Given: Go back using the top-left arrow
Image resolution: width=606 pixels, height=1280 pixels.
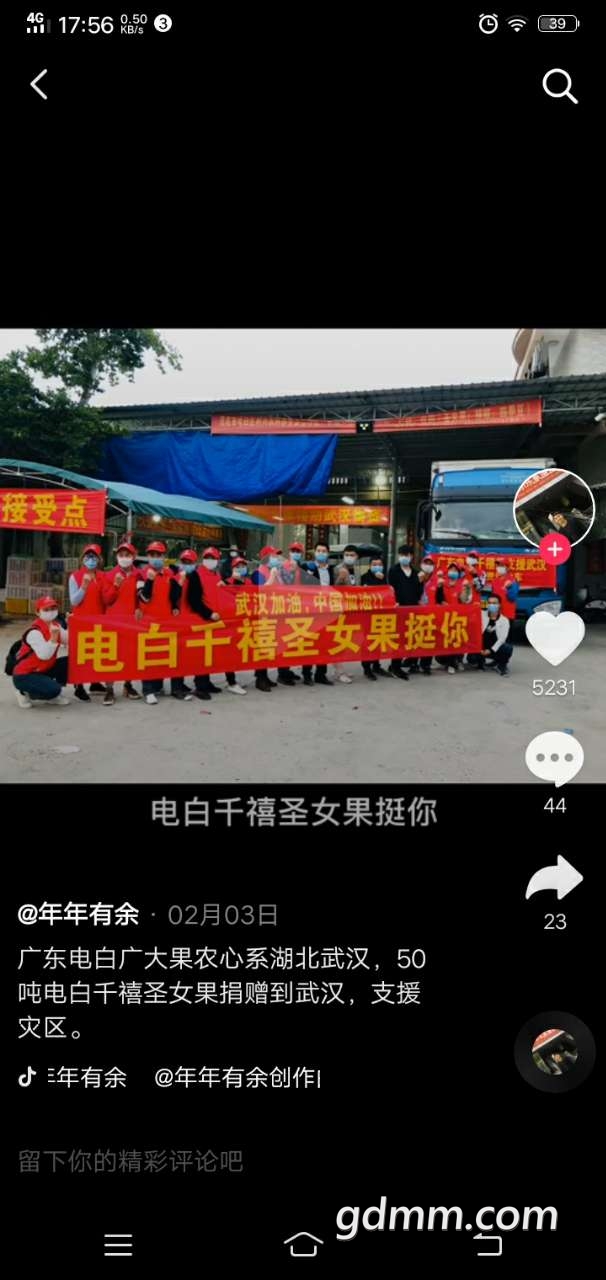Looking at the screenshot, I should point(39,85).
